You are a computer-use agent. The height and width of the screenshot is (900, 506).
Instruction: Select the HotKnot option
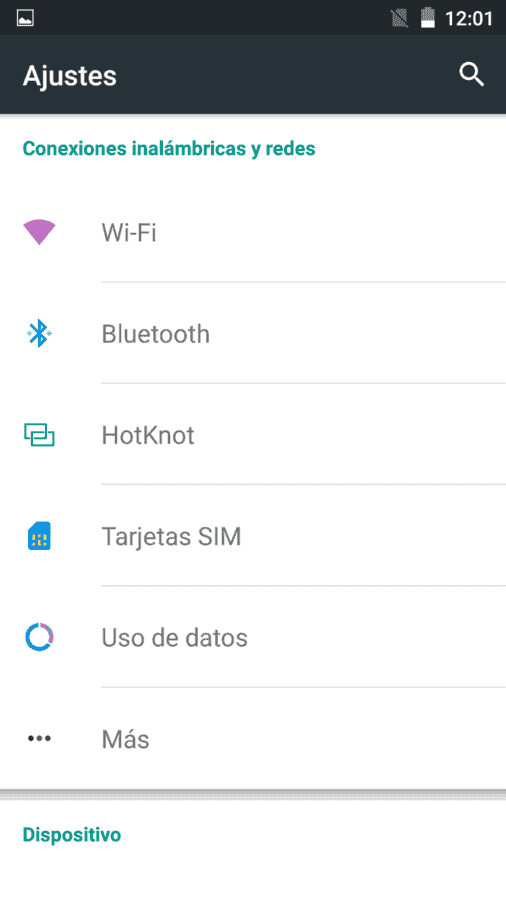253,435
